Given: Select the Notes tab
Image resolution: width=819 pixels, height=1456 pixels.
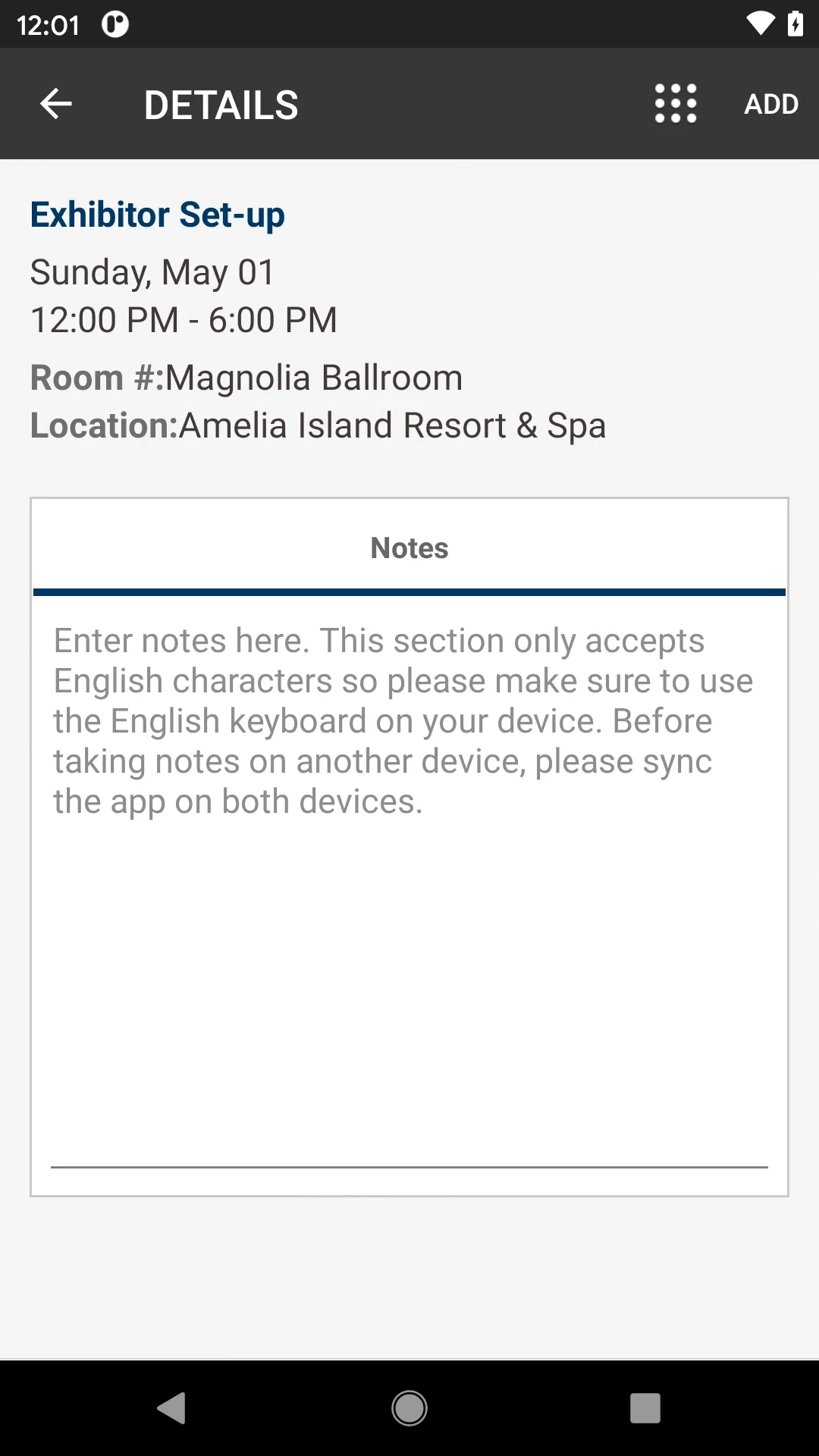Looking at the screenshot, I should [409, 548].
